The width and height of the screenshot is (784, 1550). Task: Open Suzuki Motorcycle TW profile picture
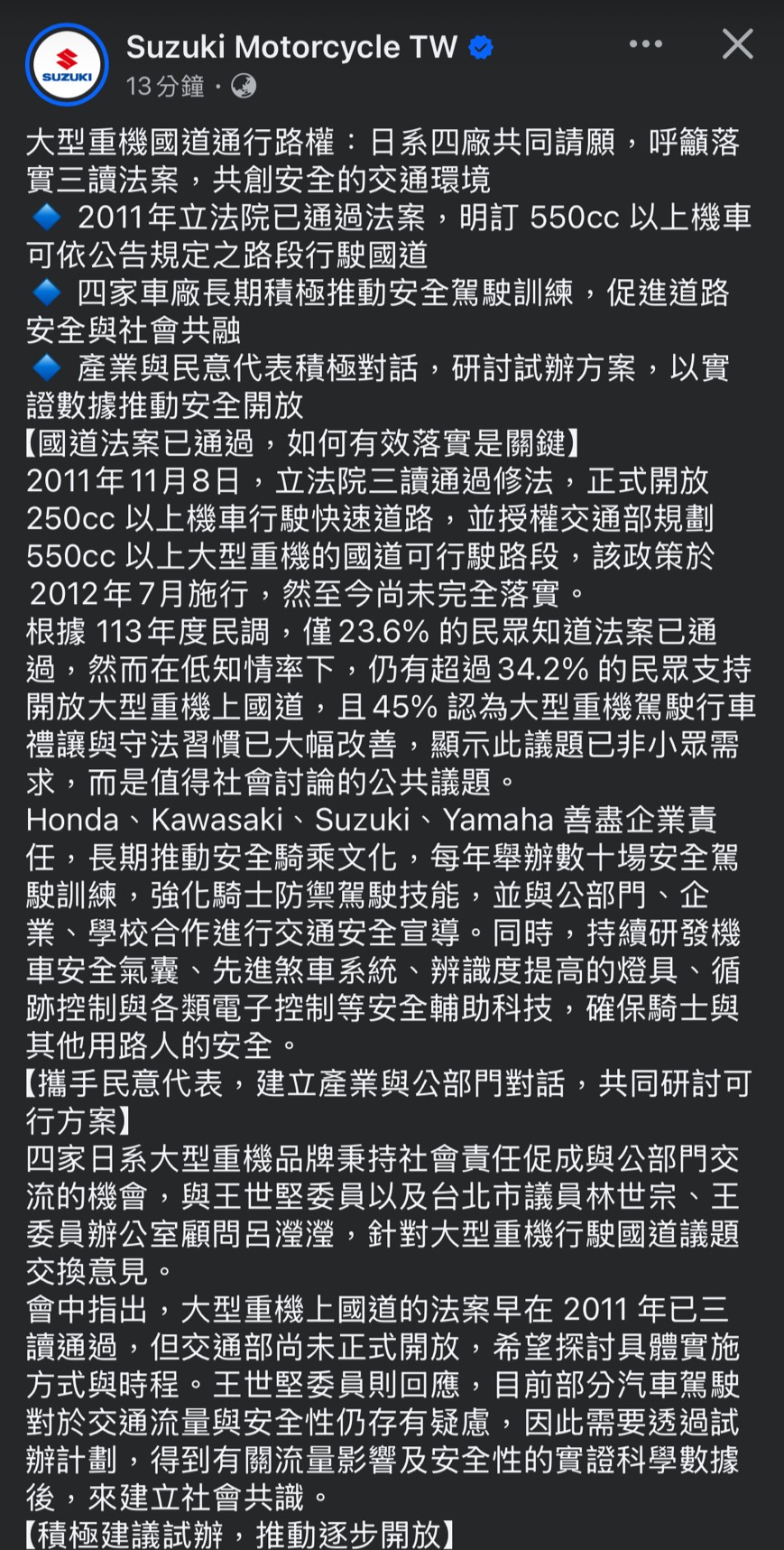68,65
